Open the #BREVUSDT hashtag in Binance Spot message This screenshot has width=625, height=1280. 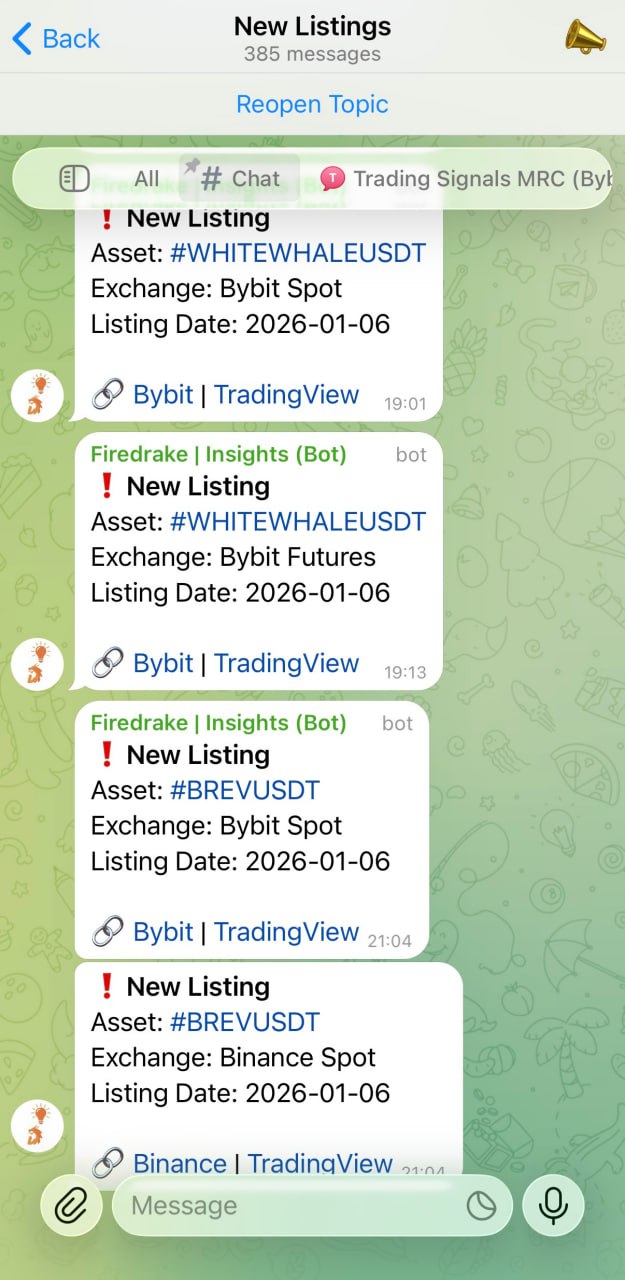coord(245,1022)
